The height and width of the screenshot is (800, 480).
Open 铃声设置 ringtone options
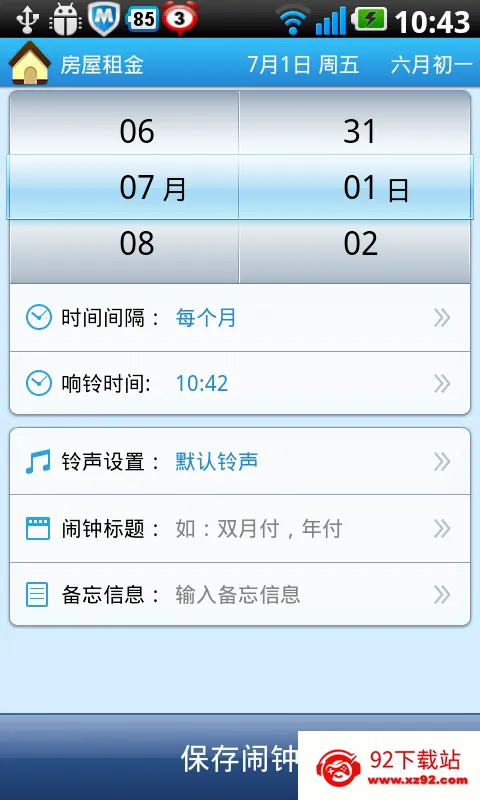click(240, 462)
